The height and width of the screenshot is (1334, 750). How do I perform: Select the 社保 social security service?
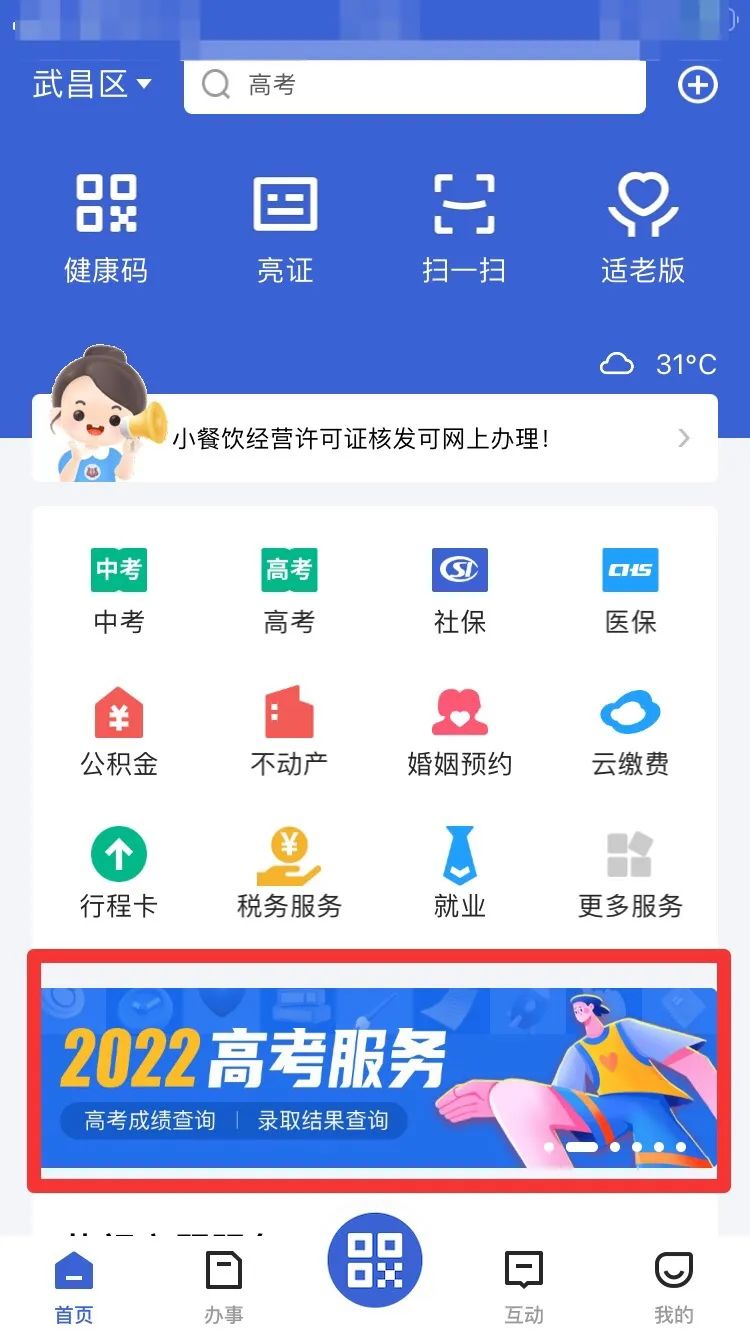coord(460,591)
